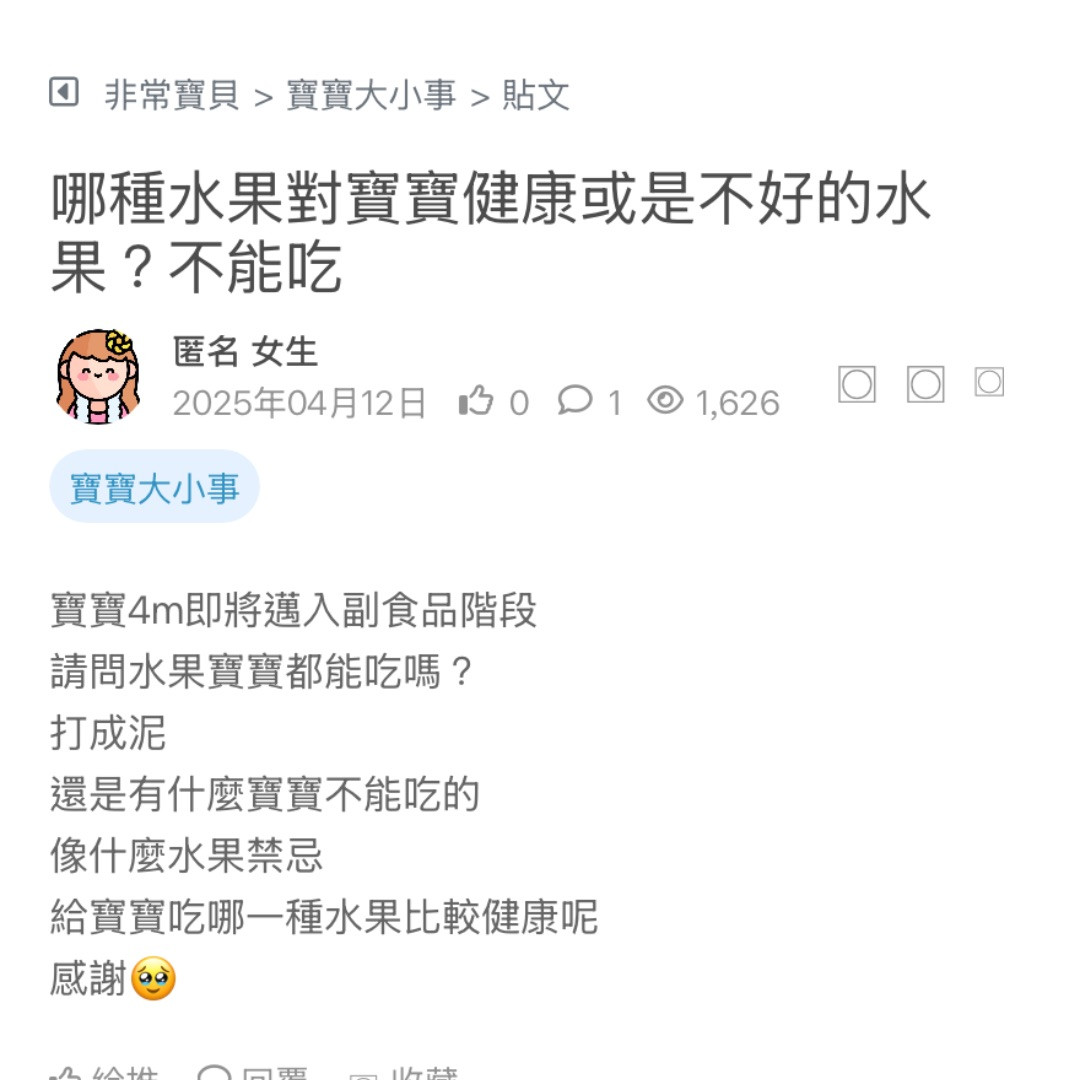Viewport: 1080px width, 1080px height.
Task: Open the 非常寶貝 breadcrumb link
Action: click(172, 95)
